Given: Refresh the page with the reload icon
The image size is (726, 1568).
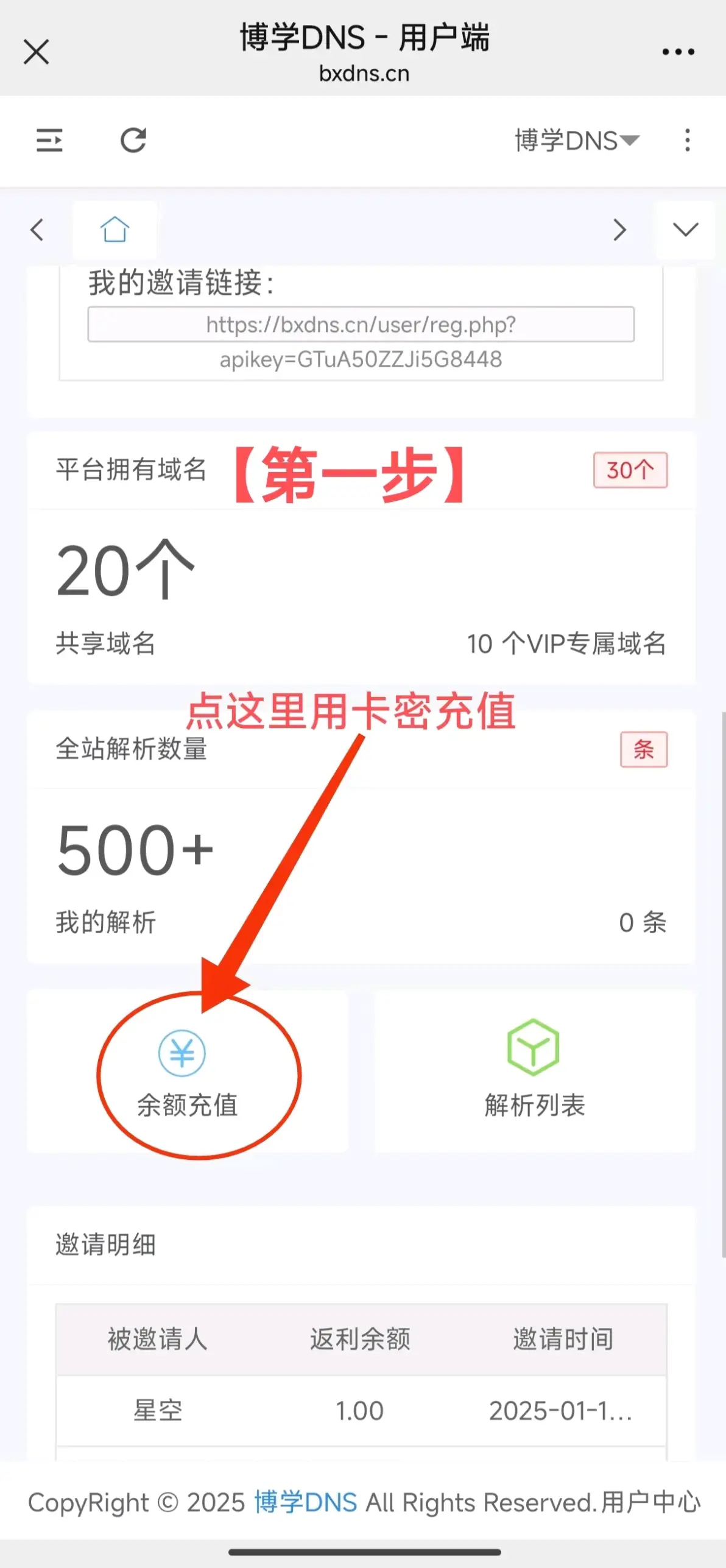Looking at the screenshot, I should click(x=133, y=141).
